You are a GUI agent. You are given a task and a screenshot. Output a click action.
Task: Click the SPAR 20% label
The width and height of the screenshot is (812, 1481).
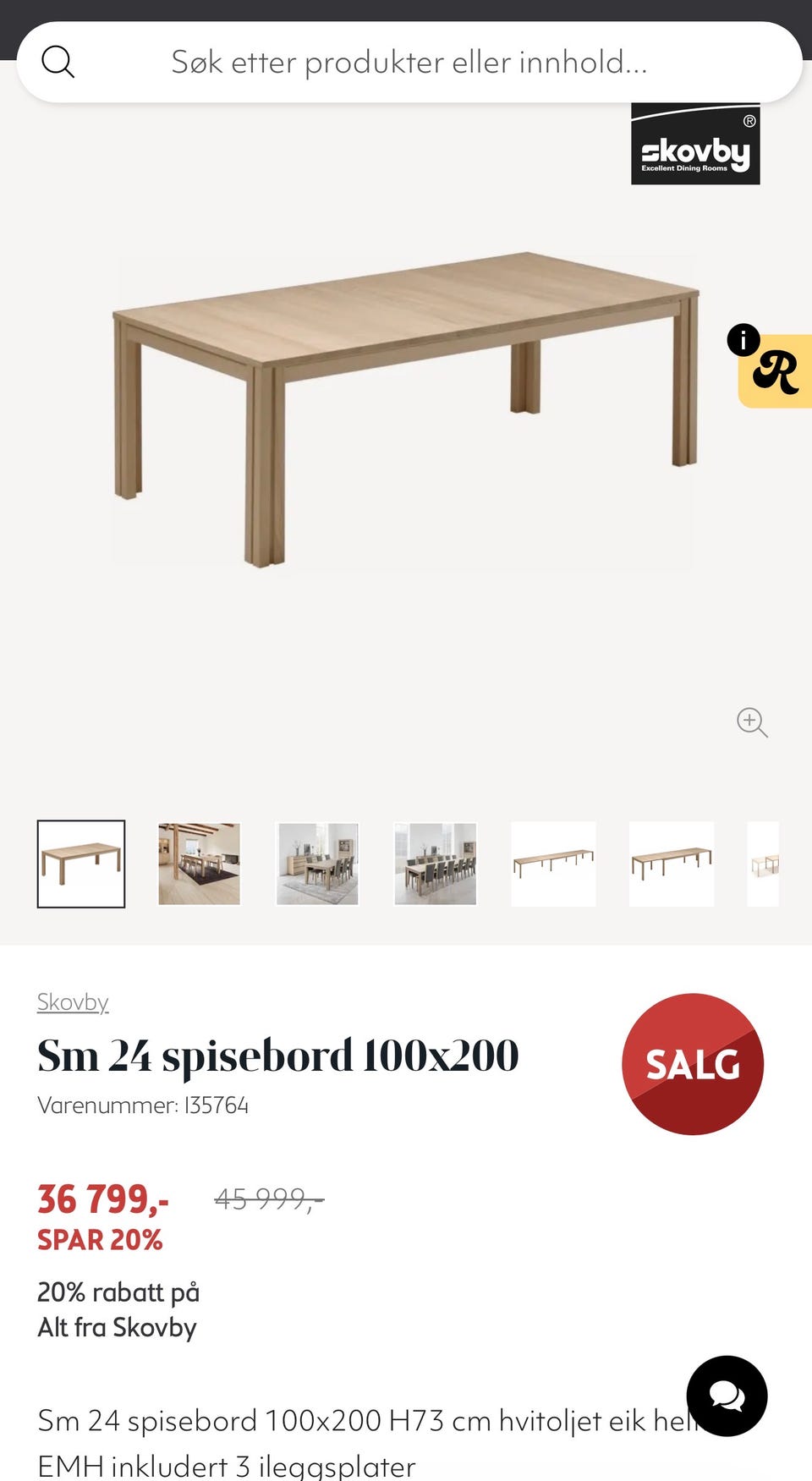[x=100, y=1240]
